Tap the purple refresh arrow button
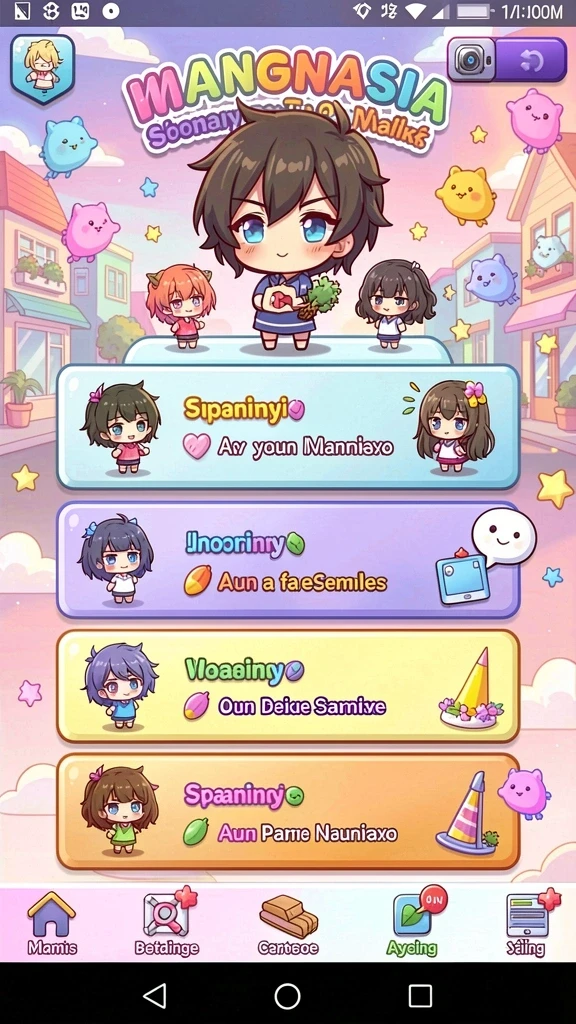The image size is (576, 1024). tap(532, 60)
